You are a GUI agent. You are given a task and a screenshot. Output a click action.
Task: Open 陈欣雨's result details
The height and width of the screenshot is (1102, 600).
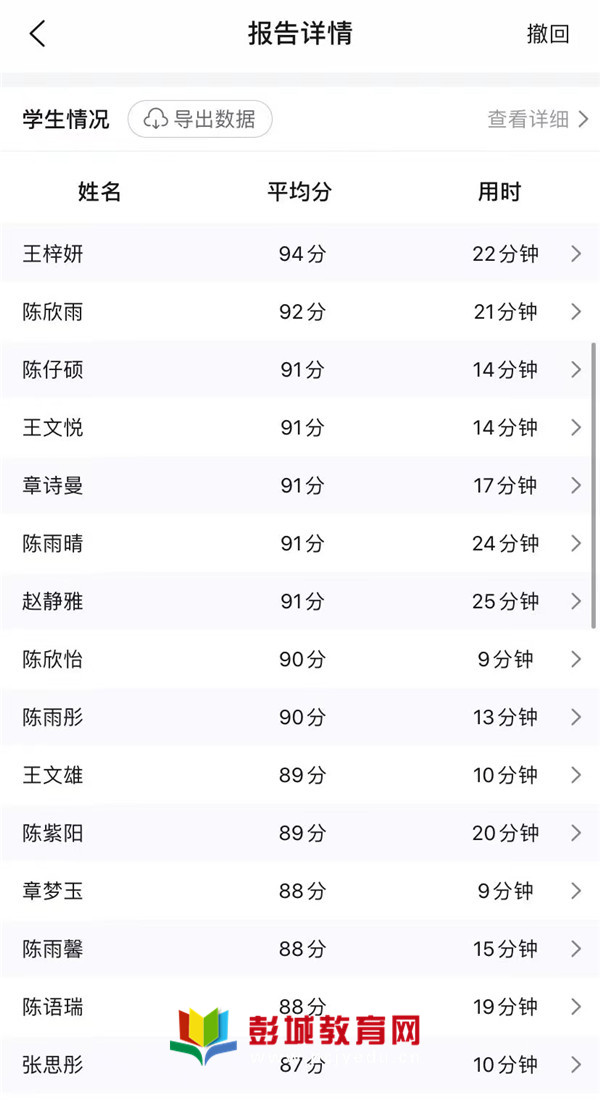pos(300,311)
